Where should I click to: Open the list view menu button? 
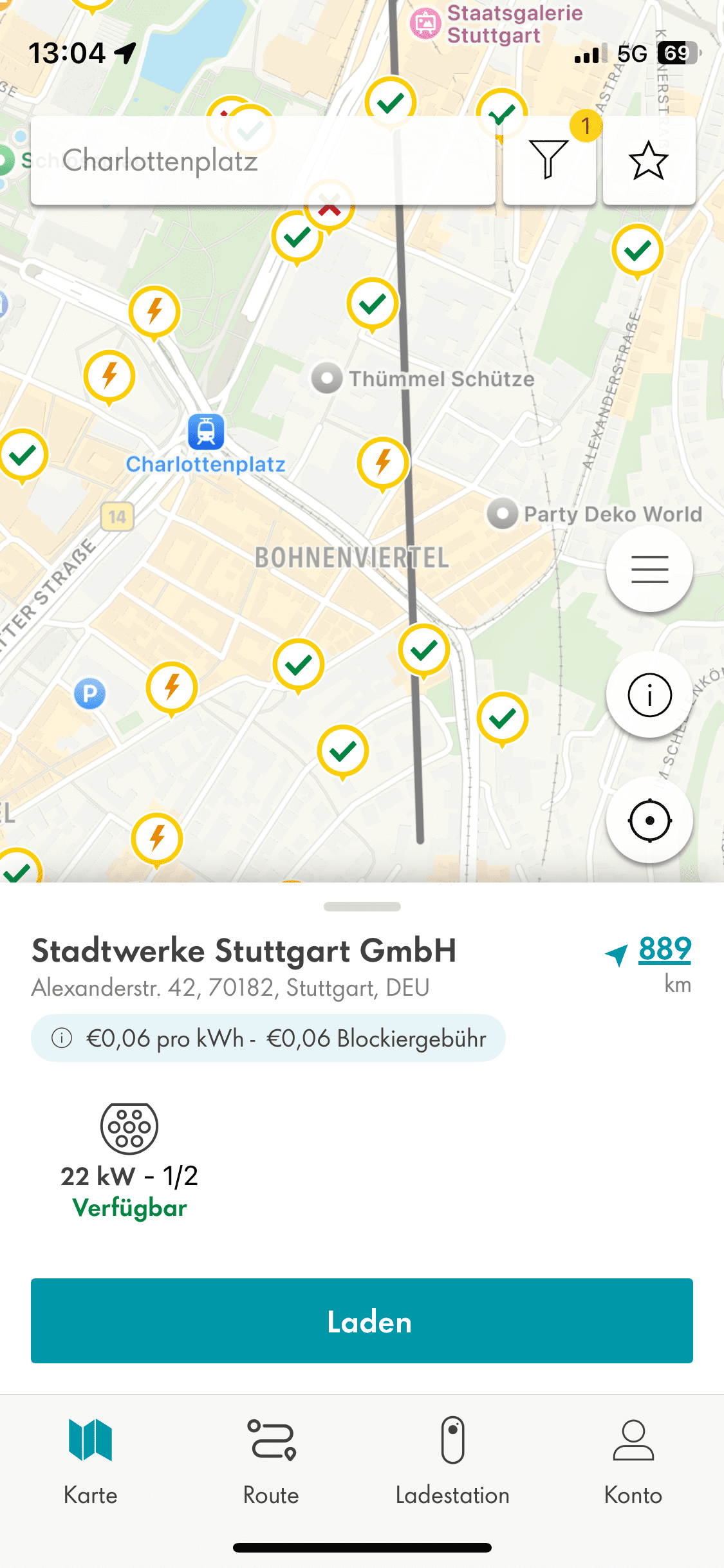point(649,569)
